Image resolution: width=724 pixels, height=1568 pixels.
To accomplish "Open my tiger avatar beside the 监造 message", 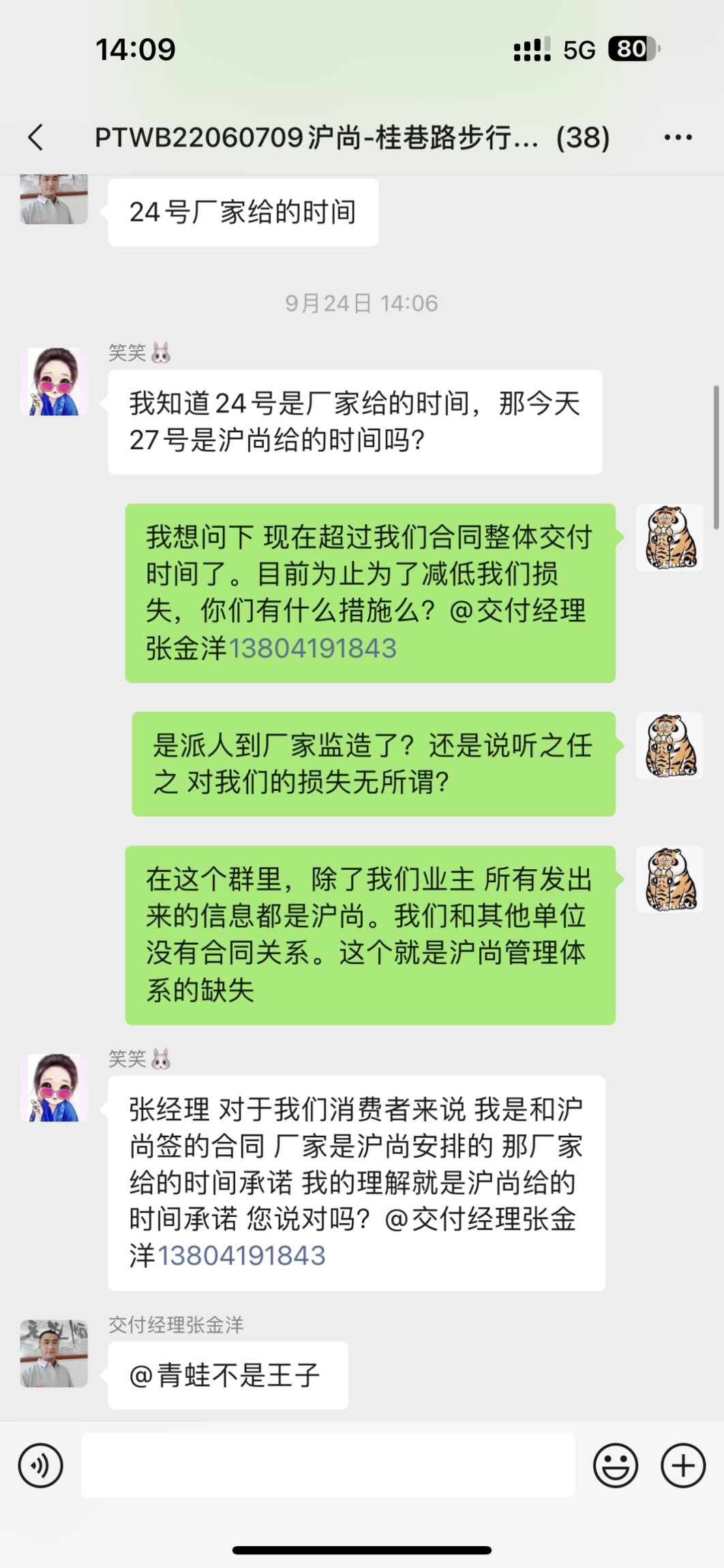I will point(669,746).
